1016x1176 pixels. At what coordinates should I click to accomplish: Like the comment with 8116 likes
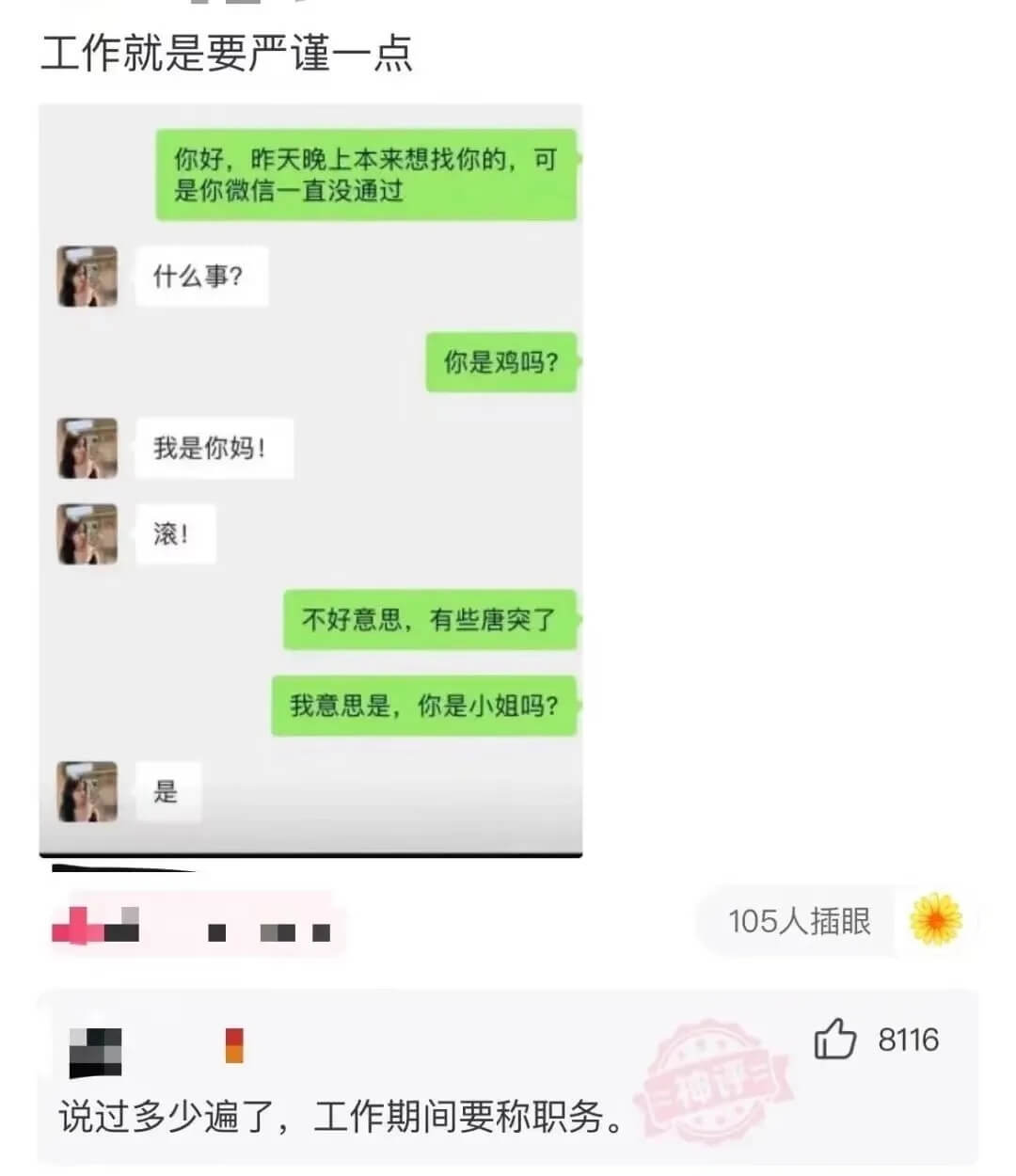(x=835, y=1040)
